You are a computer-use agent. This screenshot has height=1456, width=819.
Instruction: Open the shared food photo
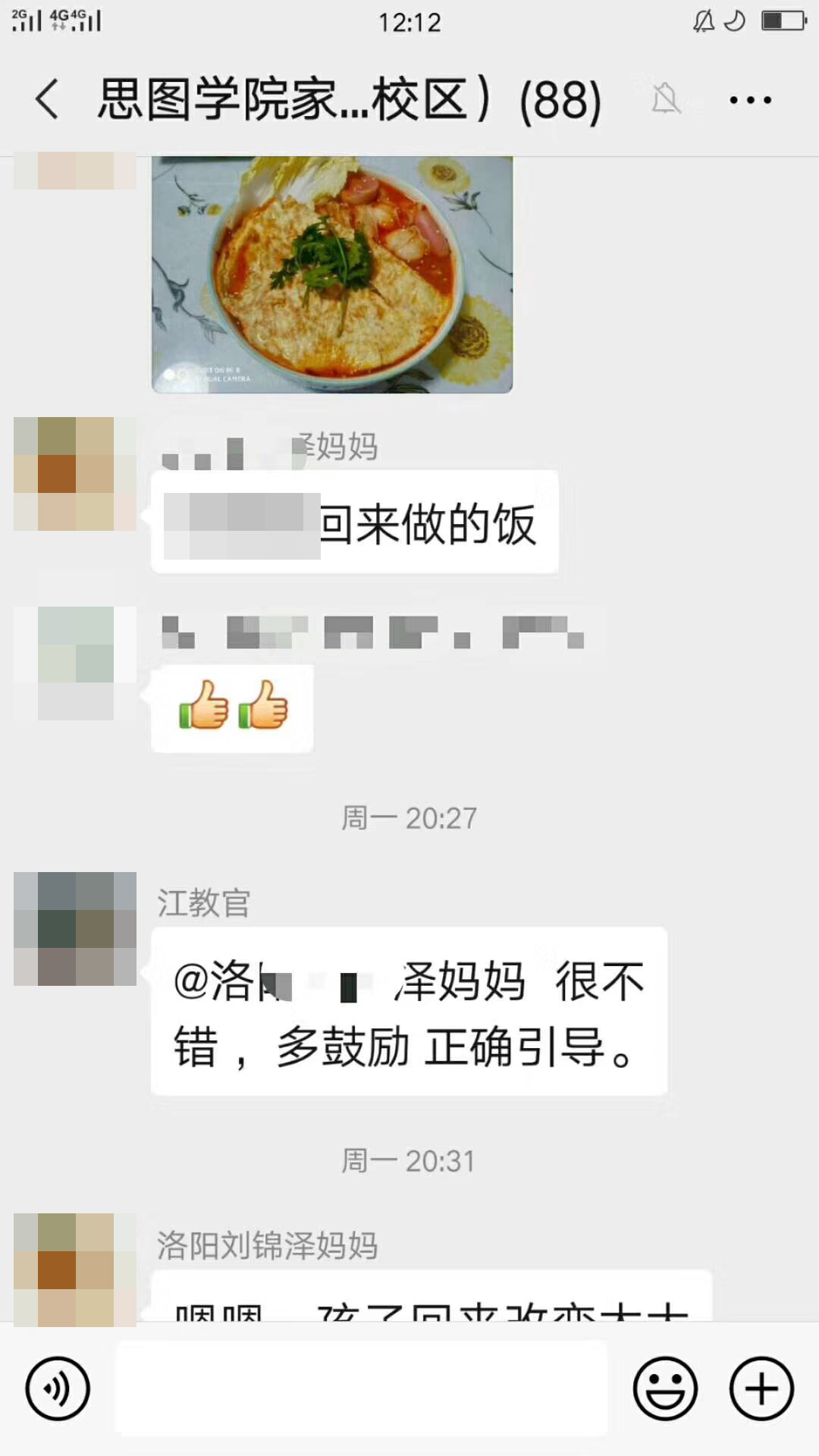point(332,274)
